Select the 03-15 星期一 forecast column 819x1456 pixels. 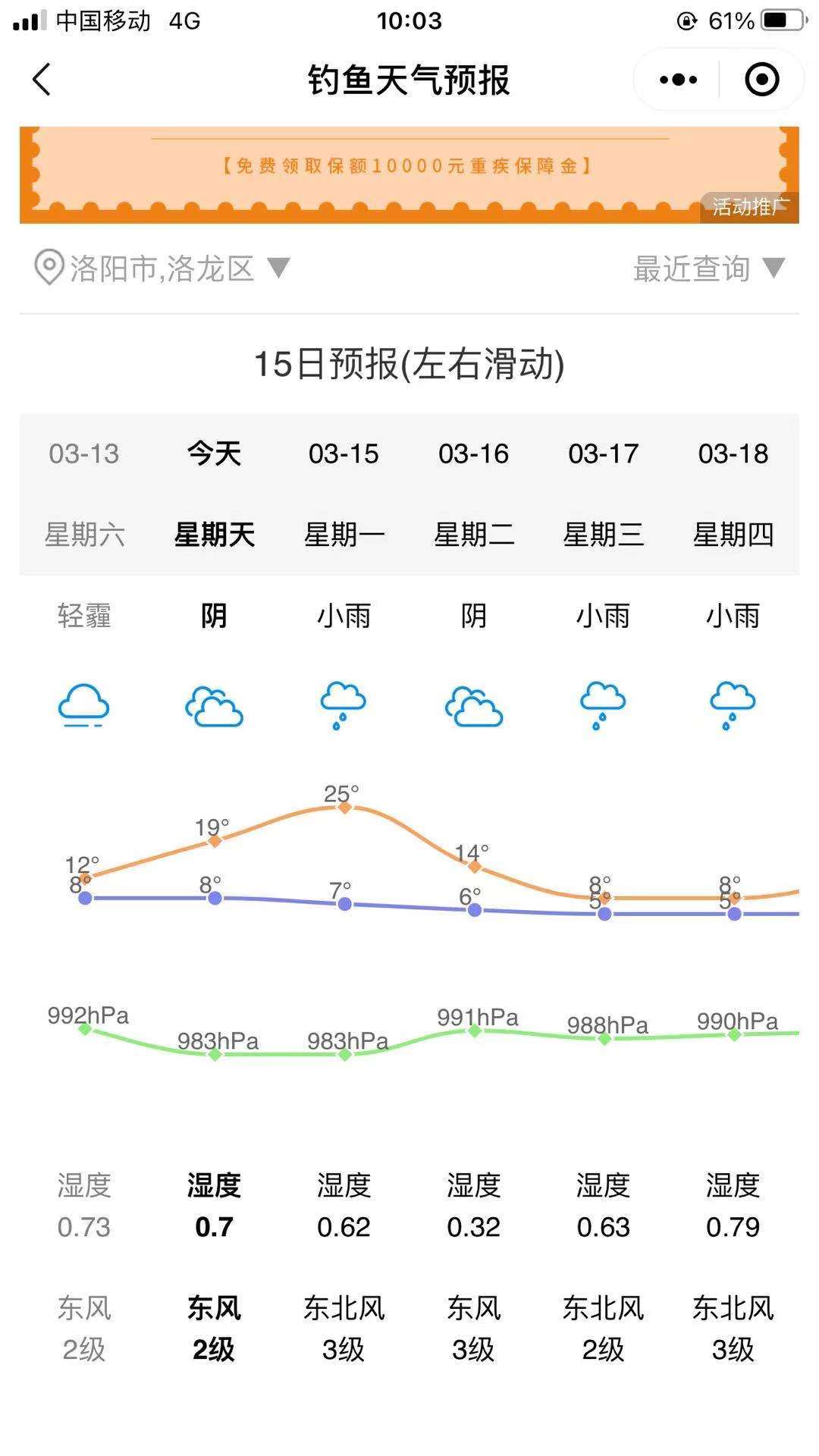[x=344, y=494]
